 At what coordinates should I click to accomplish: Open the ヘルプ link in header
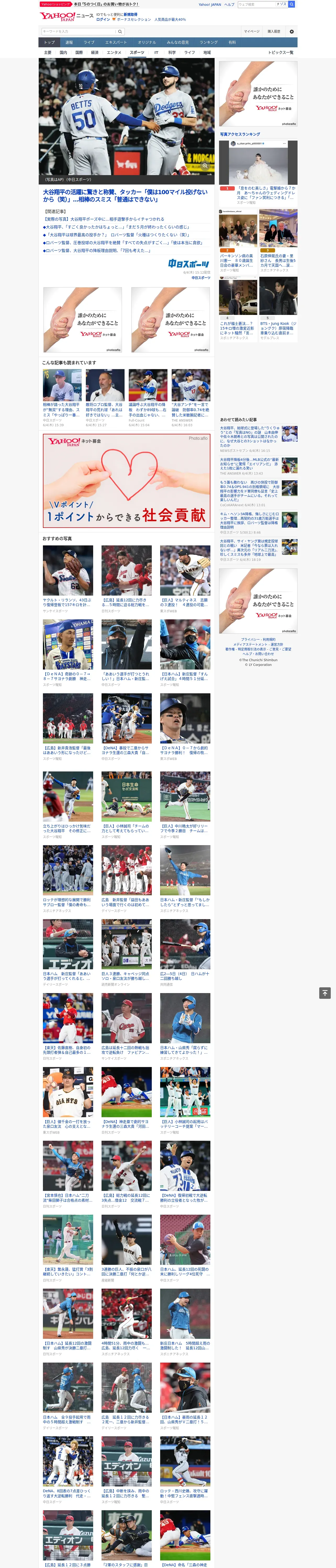pos(229,4)
